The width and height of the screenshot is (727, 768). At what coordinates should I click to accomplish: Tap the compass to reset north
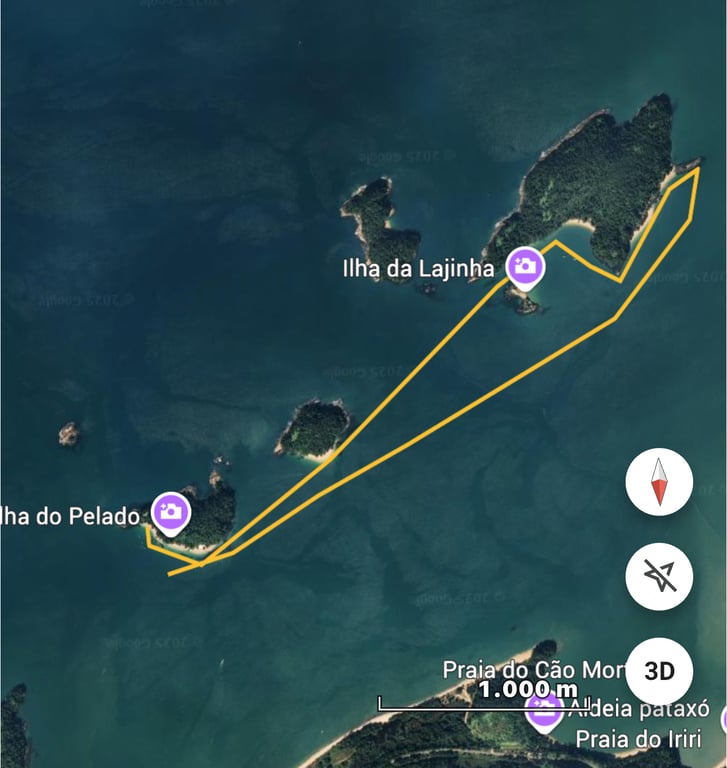click(659, 483)
